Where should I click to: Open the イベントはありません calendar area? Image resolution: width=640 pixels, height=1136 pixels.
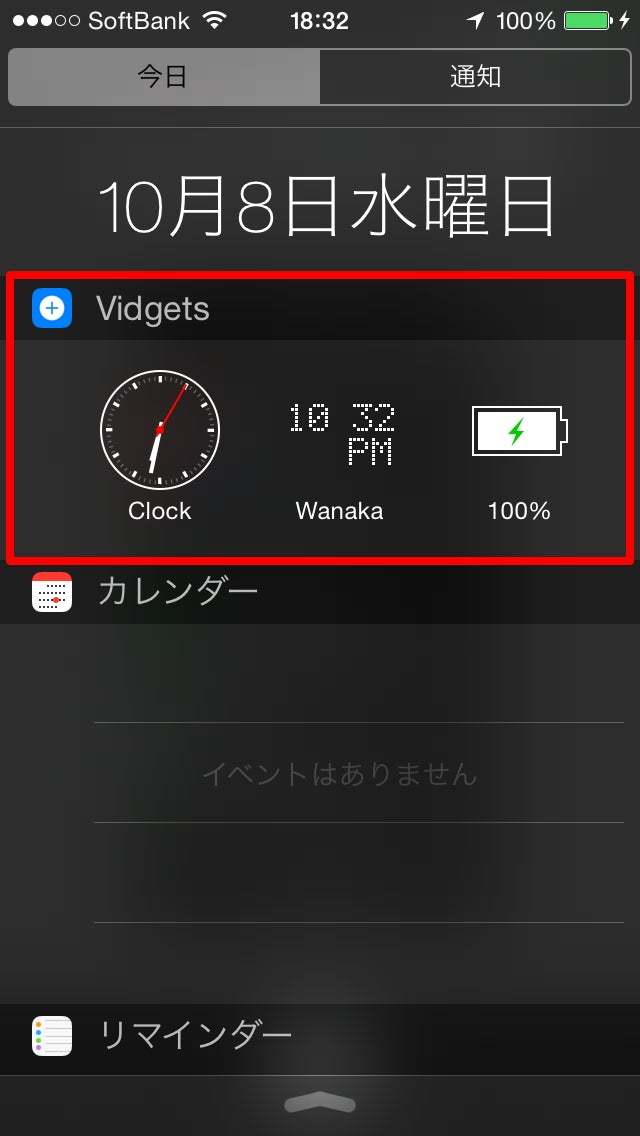pos(339,773)
